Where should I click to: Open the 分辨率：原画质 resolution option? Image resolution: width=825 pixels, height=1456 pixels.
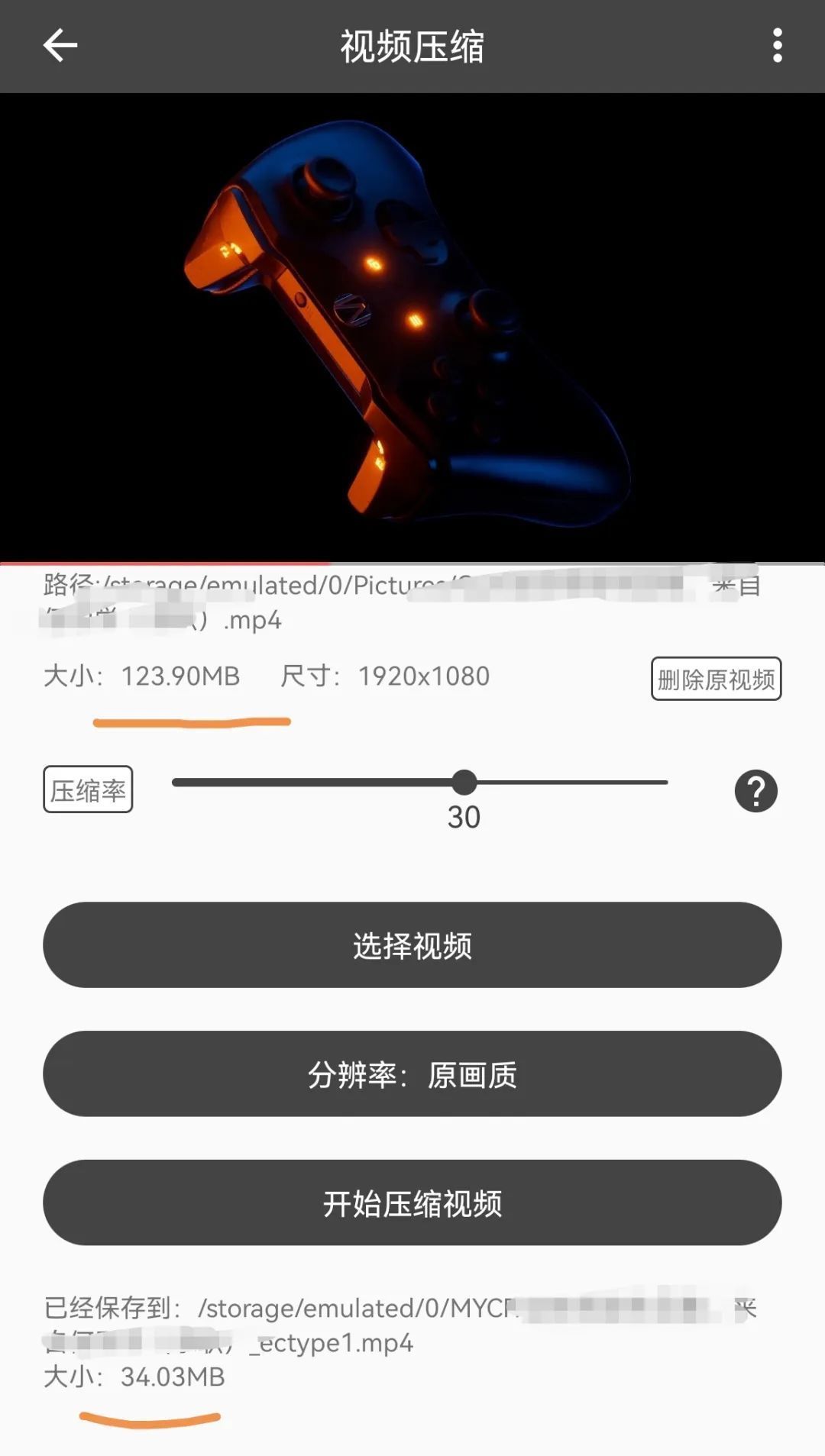(412, 1074)
